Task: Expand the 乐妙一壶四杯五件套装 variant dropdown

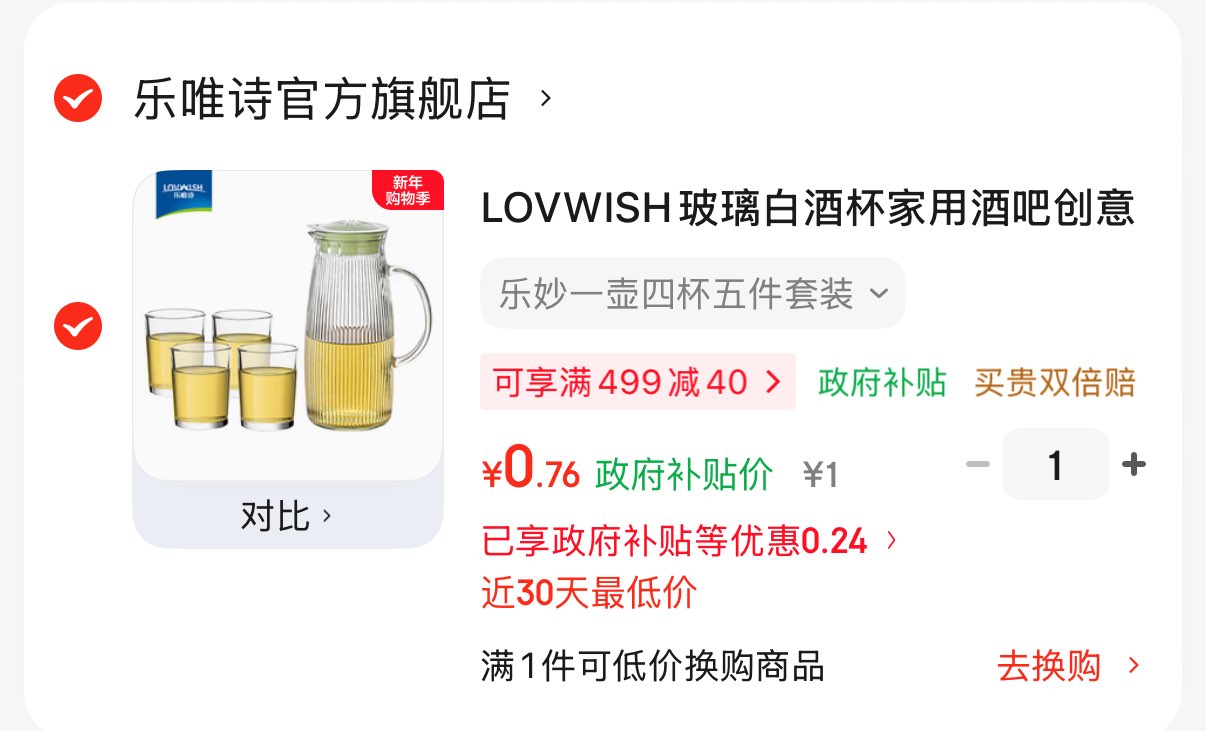Action: point(692,294)
